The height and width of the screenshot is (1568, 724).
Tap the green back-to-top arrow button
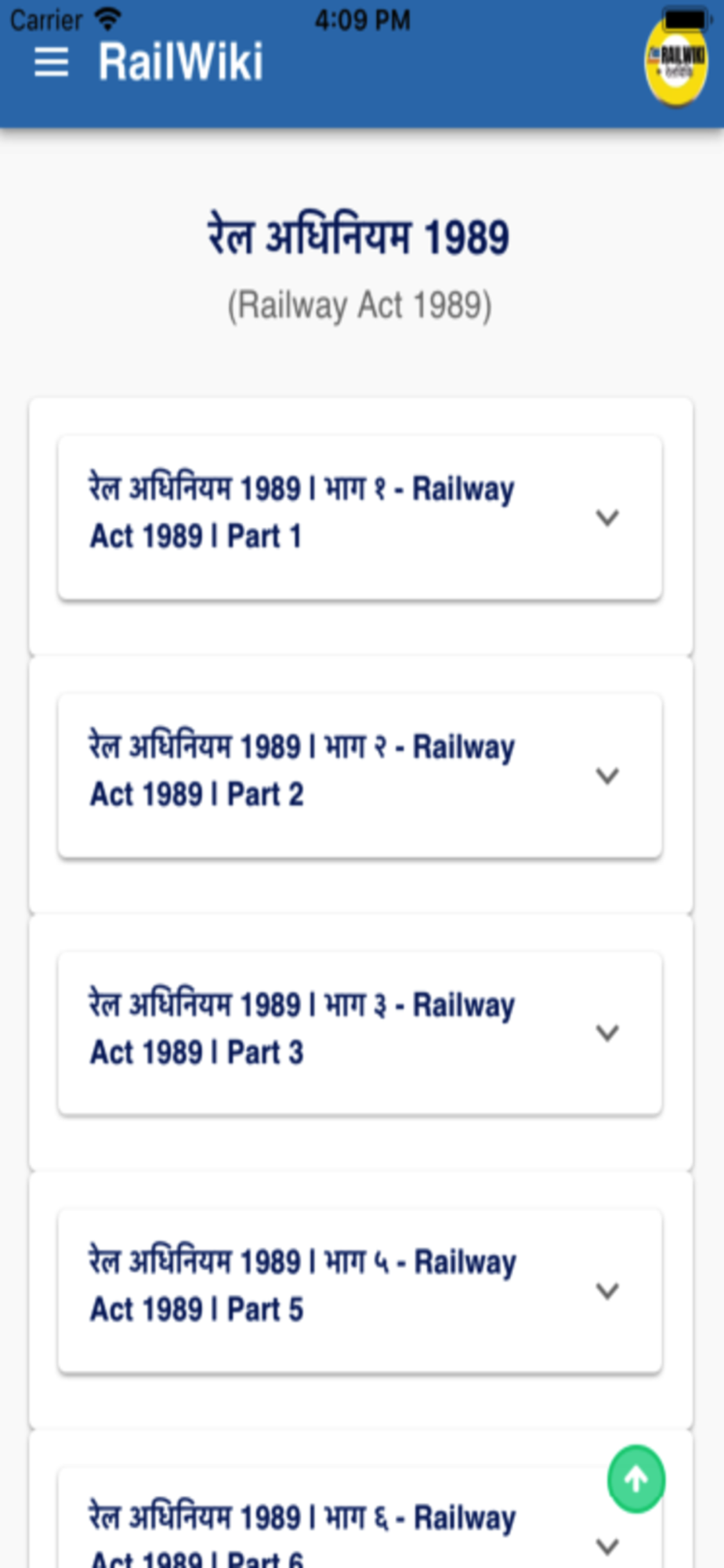point(636,1479)
